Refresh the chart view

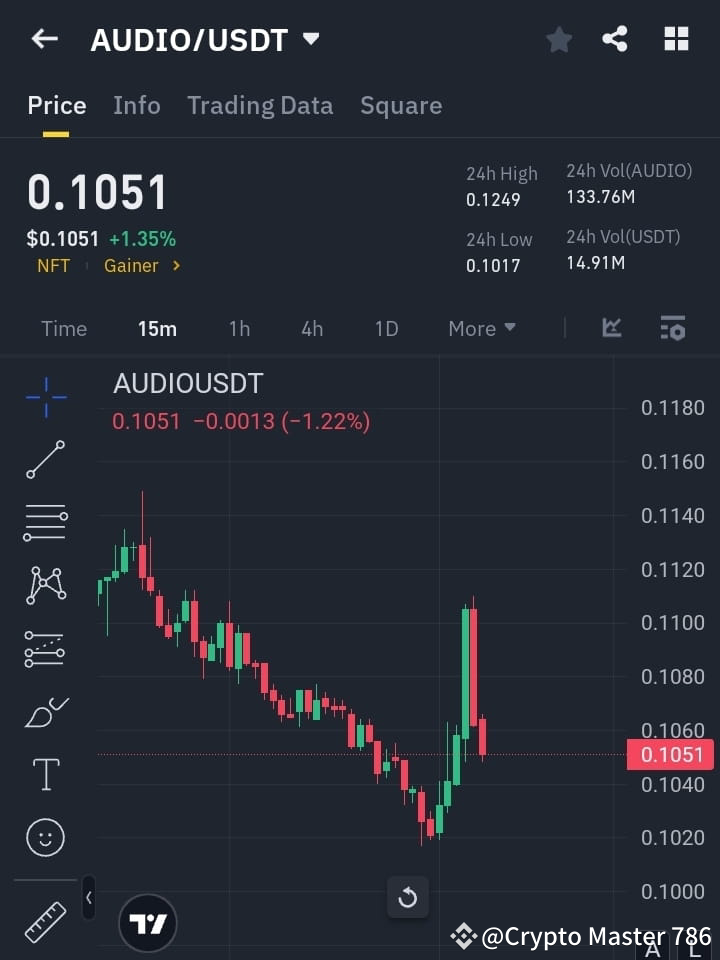click(x=408, y=897)
